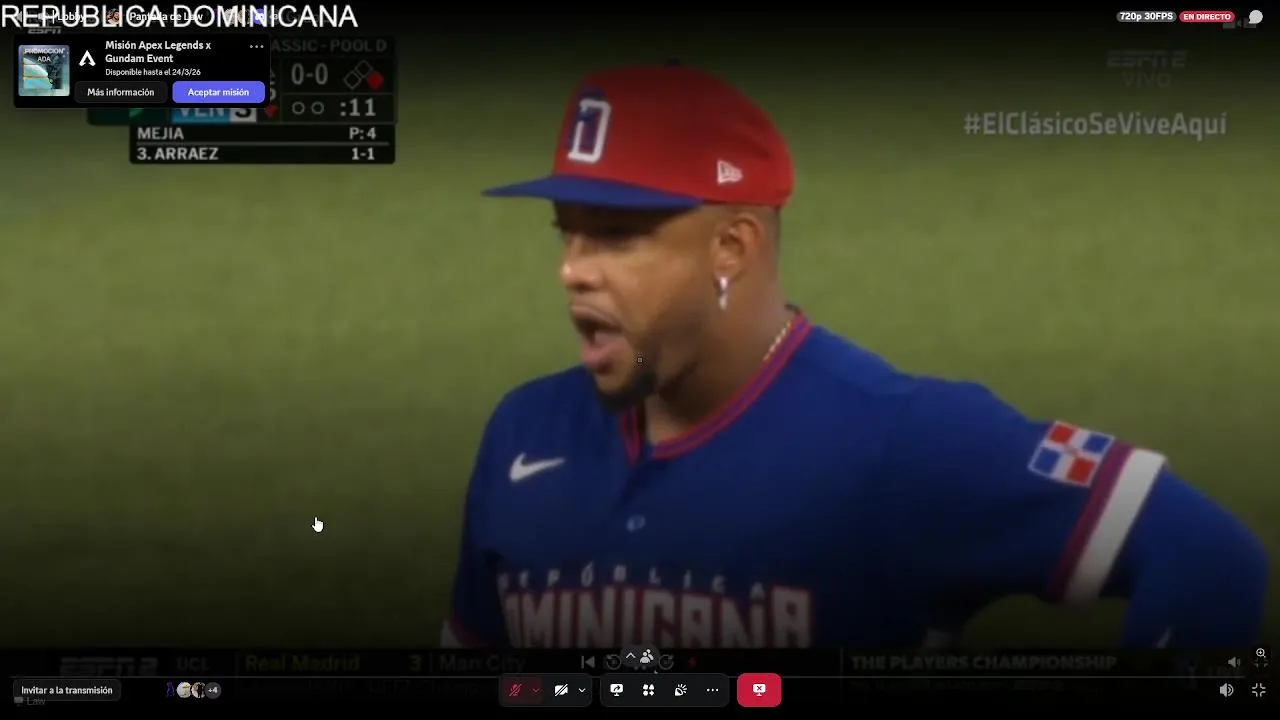The width and height of the screenshot is (1280, 720).
Task: Expand the microphone options arrow
Action: pyautogui.click(x=536, y=690)
